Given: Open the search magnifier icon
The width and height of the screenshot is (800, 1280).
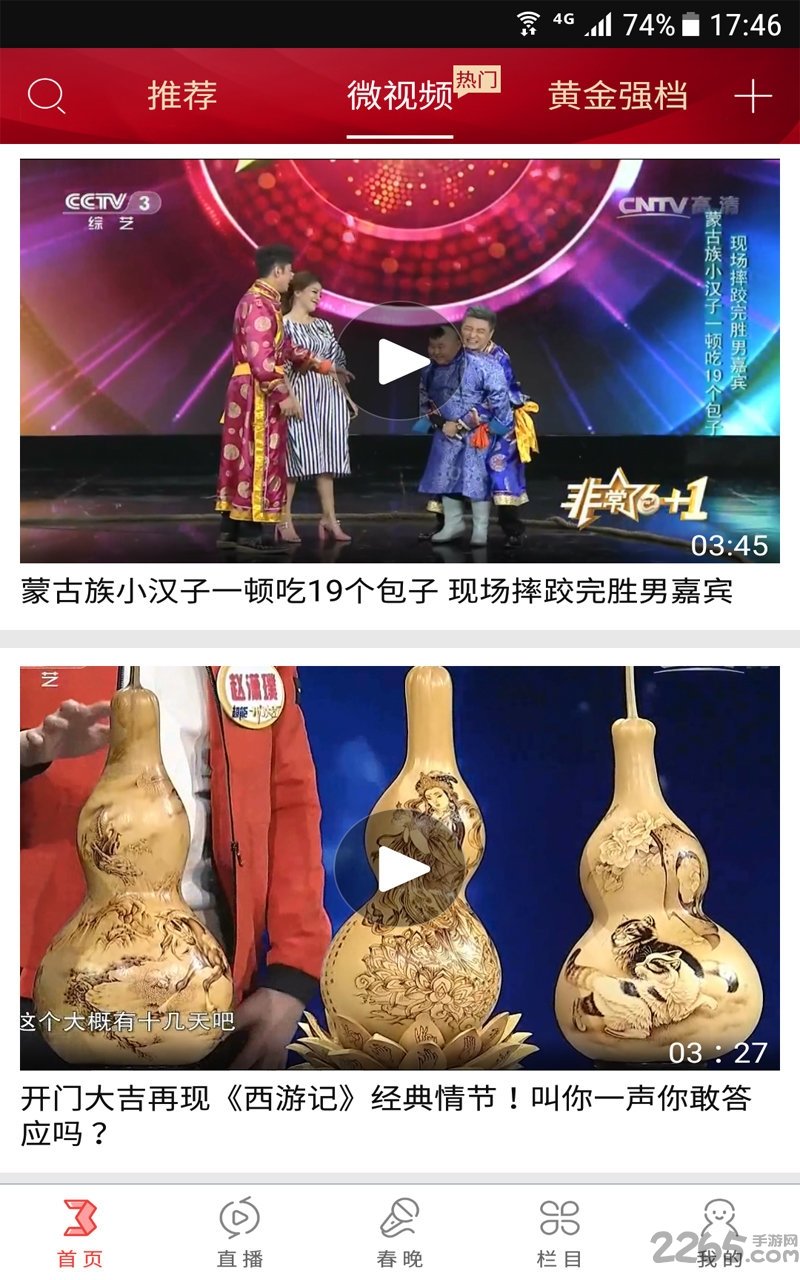Looking at the screenshot, I should point(46,96).
